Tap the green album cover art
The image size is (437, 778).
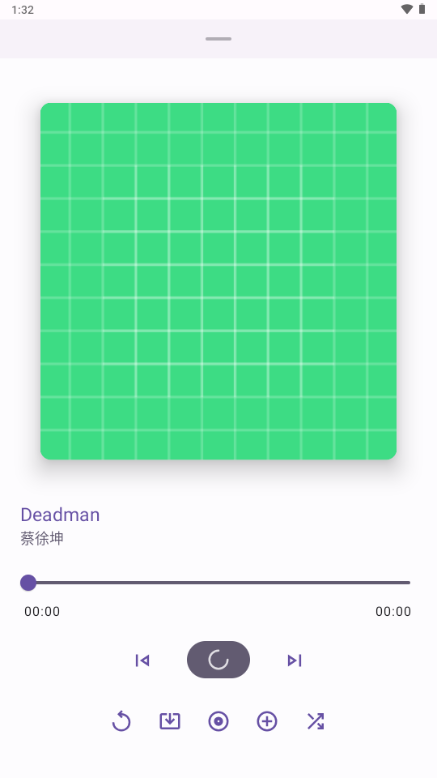tap(218, 281)
